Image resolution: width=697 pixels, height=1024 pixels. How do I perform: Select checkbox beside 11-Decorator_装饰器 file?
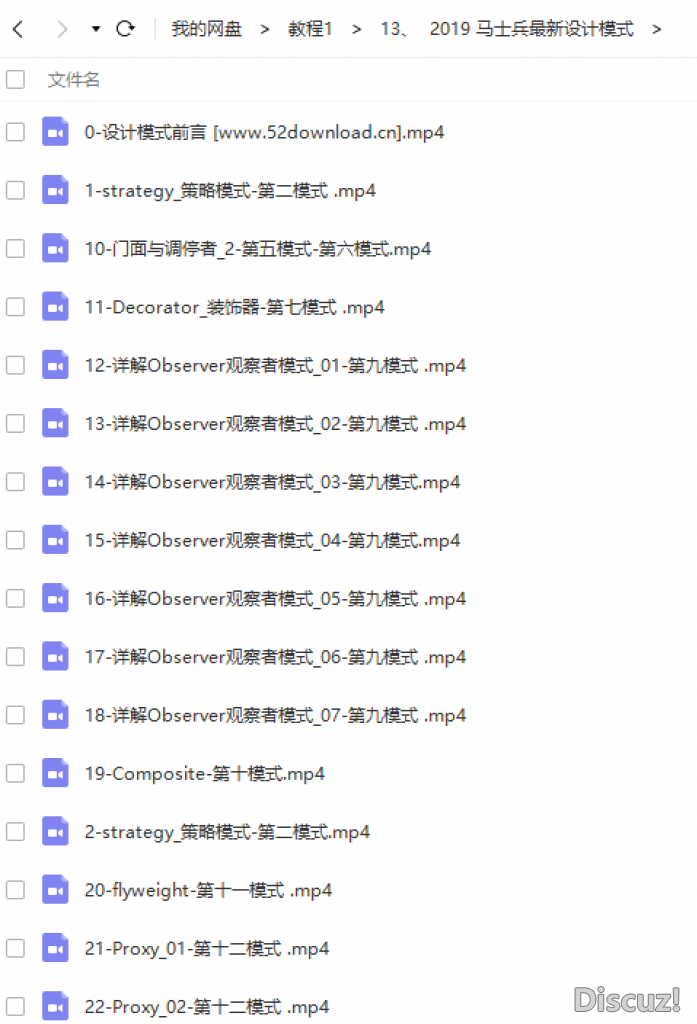(15, 307)
